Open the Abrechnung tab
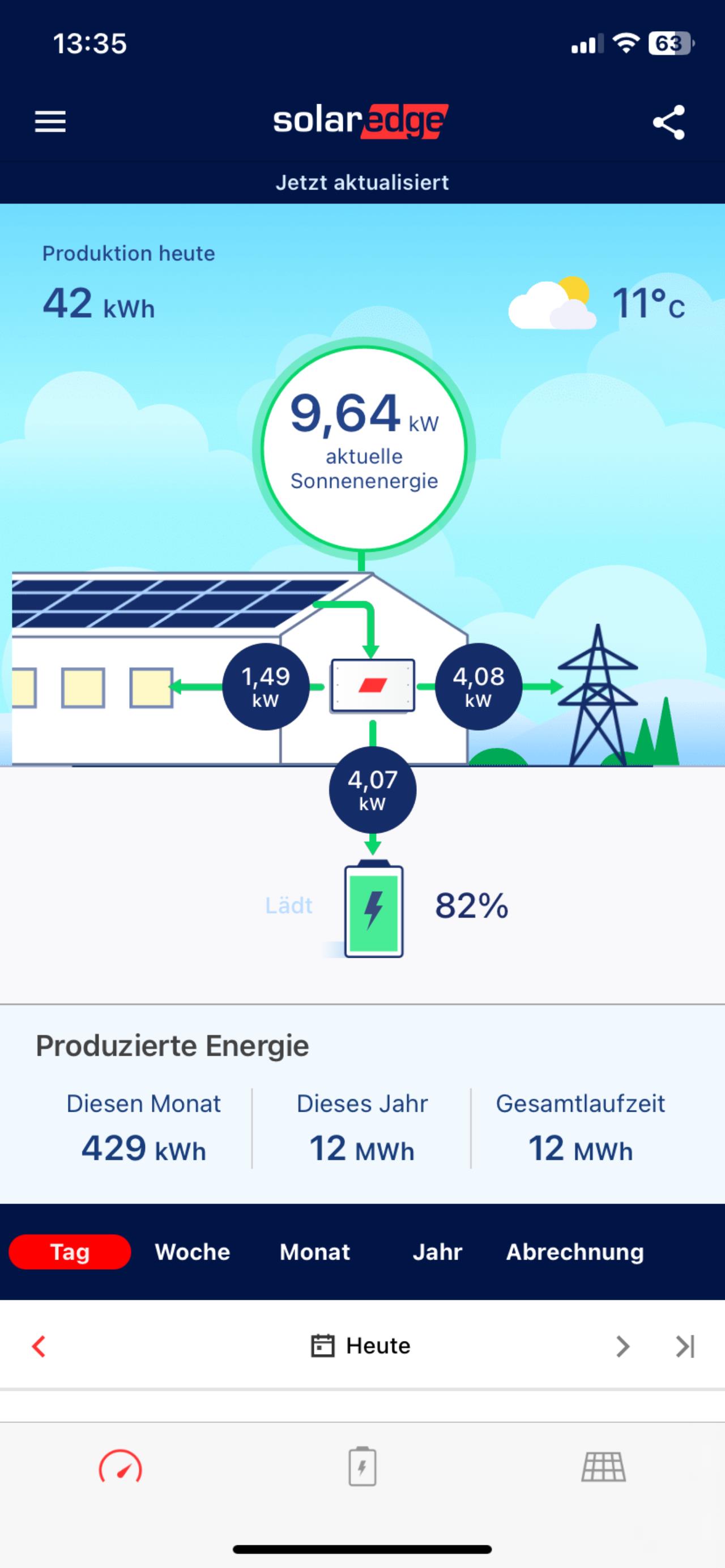 click(x=574, y=1252)
